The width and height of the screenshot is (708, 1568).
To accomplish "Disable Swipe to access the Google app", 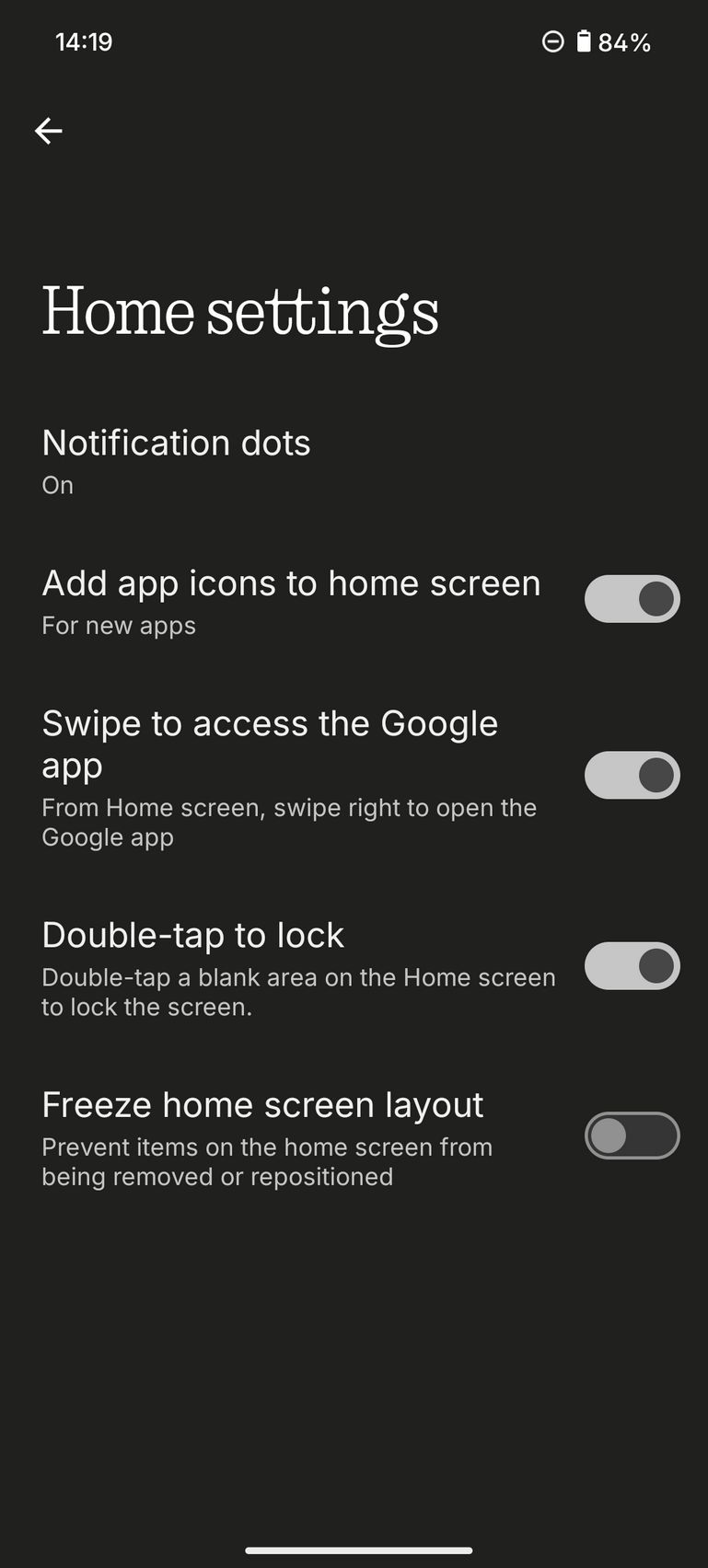I will click(632, 775).
